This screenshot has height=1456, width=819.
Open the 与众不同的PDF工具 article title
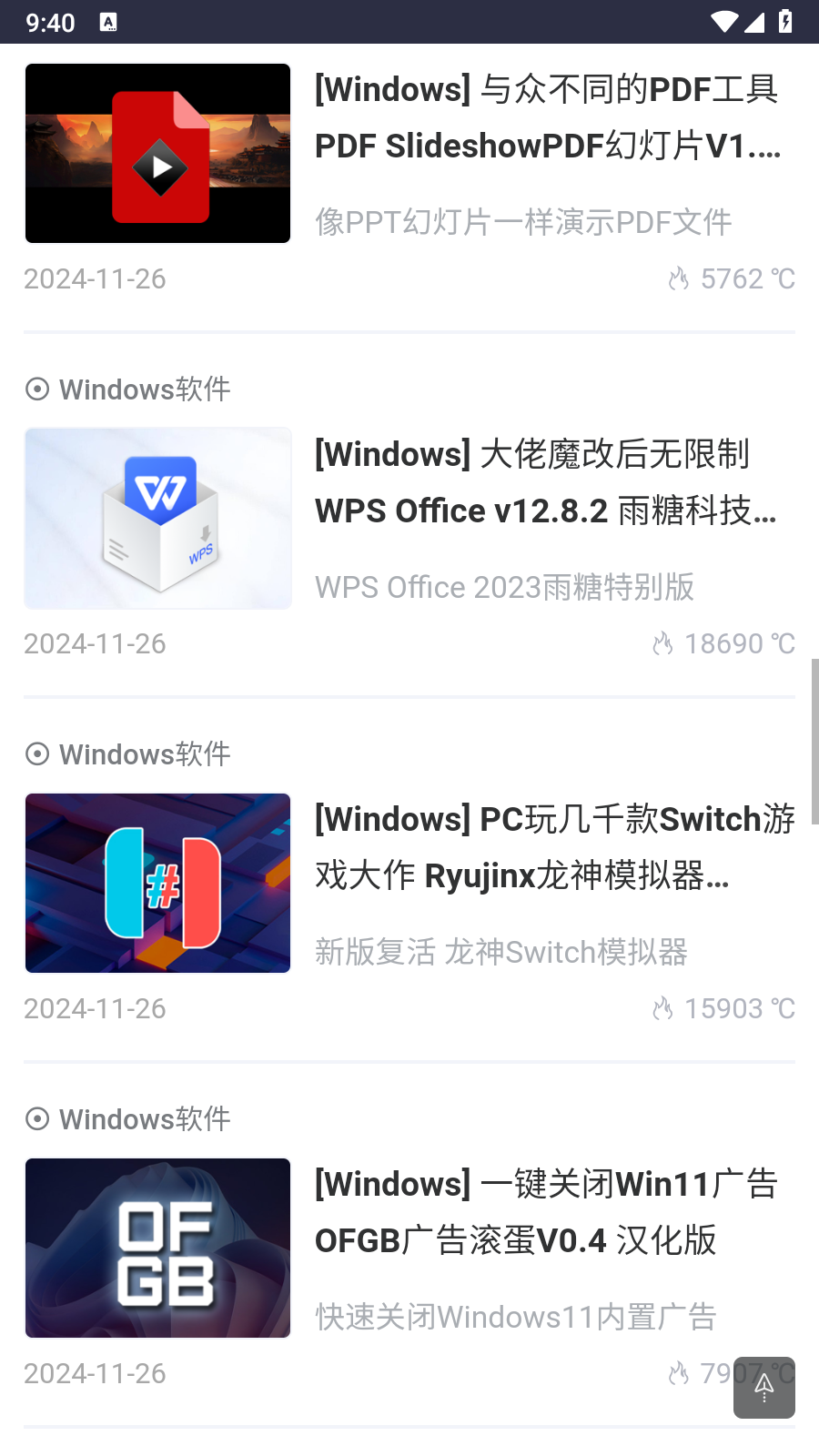point(546,117)
